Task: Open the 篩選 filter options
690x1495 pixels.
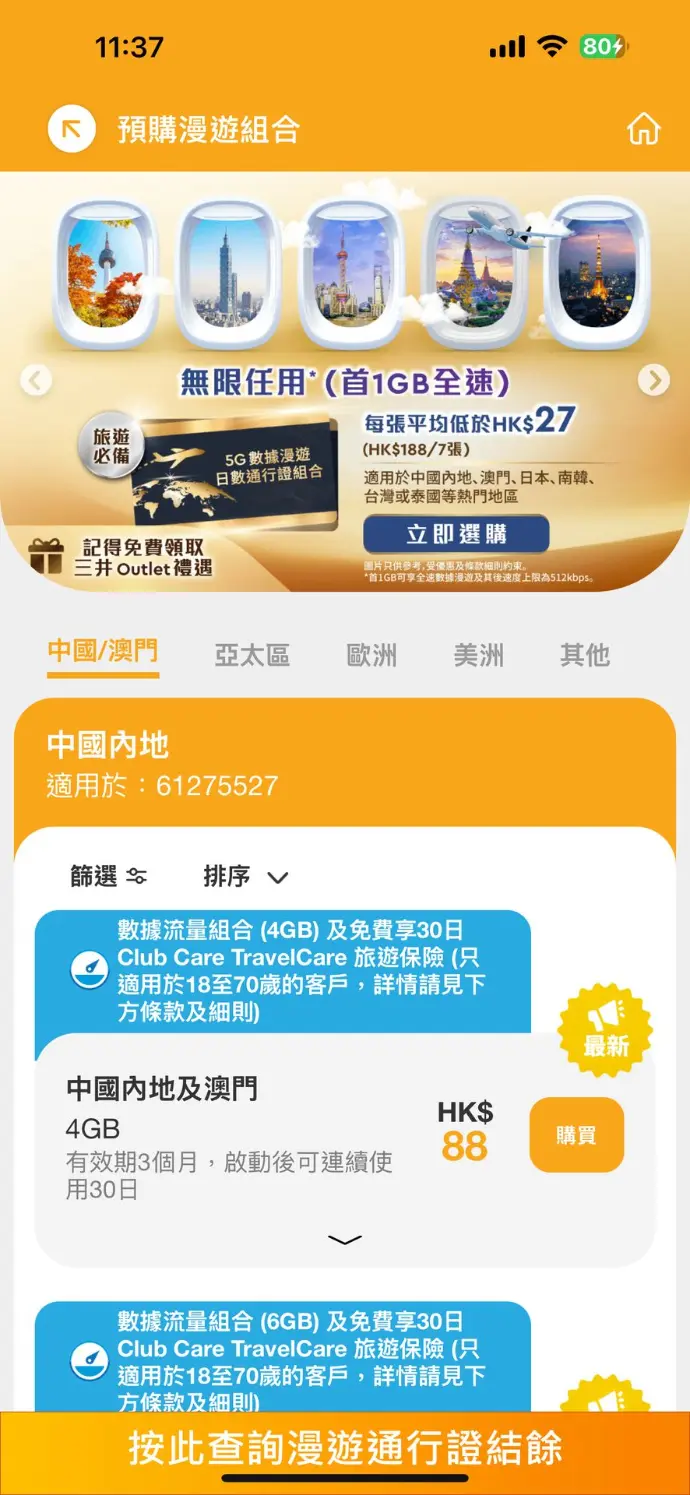Action: coord(109,877)
